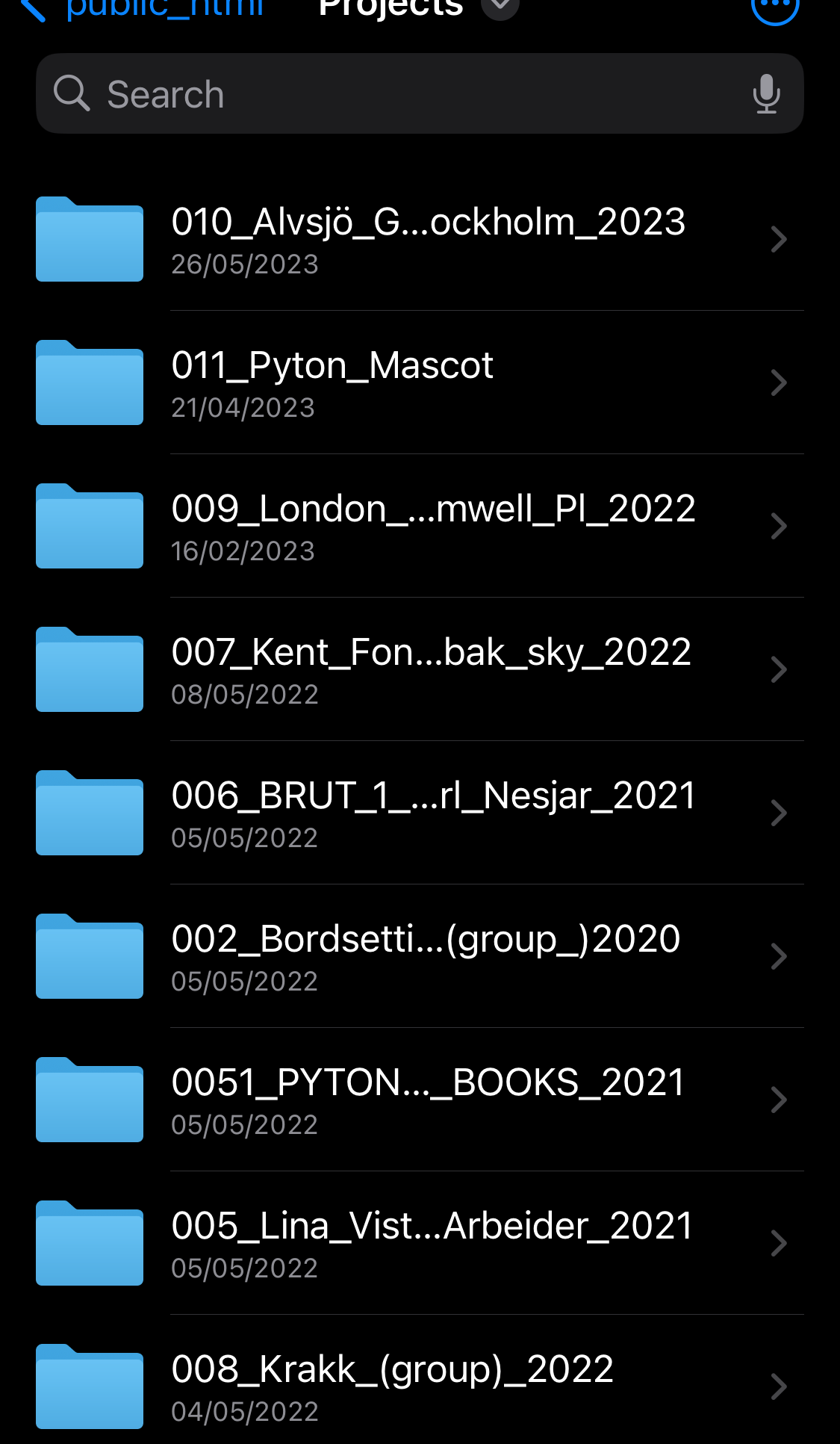This screenshot has width=840, height=1444.
Task: Select the folder icon for 006_BRUT_1 project
Action: 89,813
